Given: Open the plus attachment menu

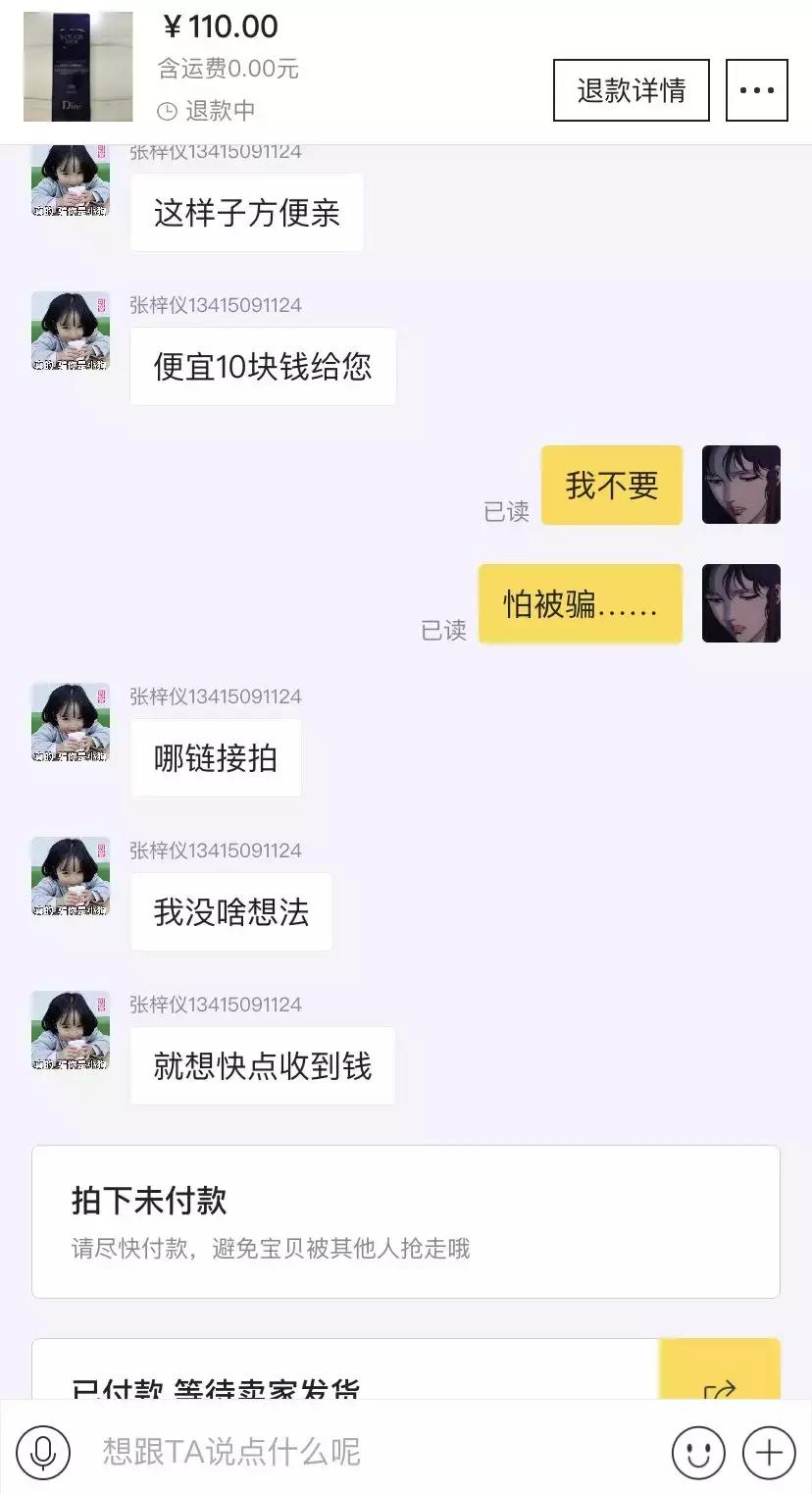Looking at the screenshot, I should [x=768, y=1452].
